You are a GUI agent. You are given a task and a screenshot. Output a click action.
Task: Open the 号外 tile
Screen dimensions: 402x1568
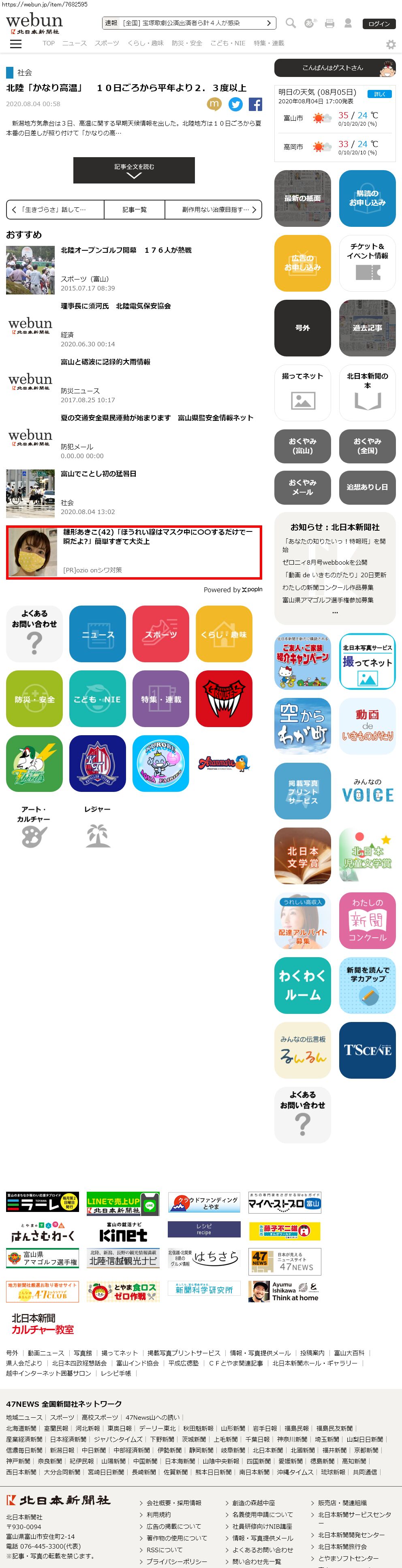[303, 328]
